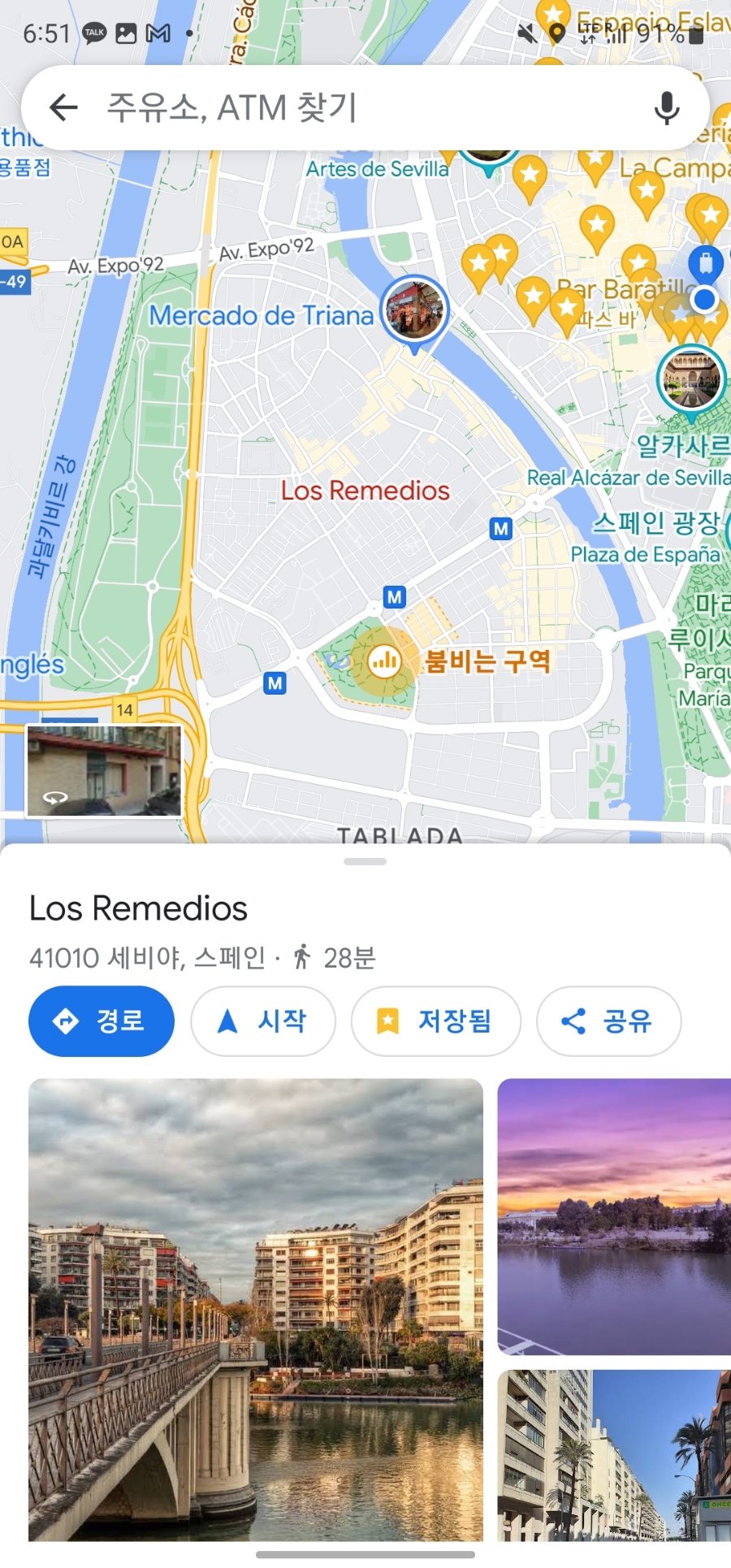Open the 저장됨 saved list chip
731x1568 pixels.
(435, 1020)
